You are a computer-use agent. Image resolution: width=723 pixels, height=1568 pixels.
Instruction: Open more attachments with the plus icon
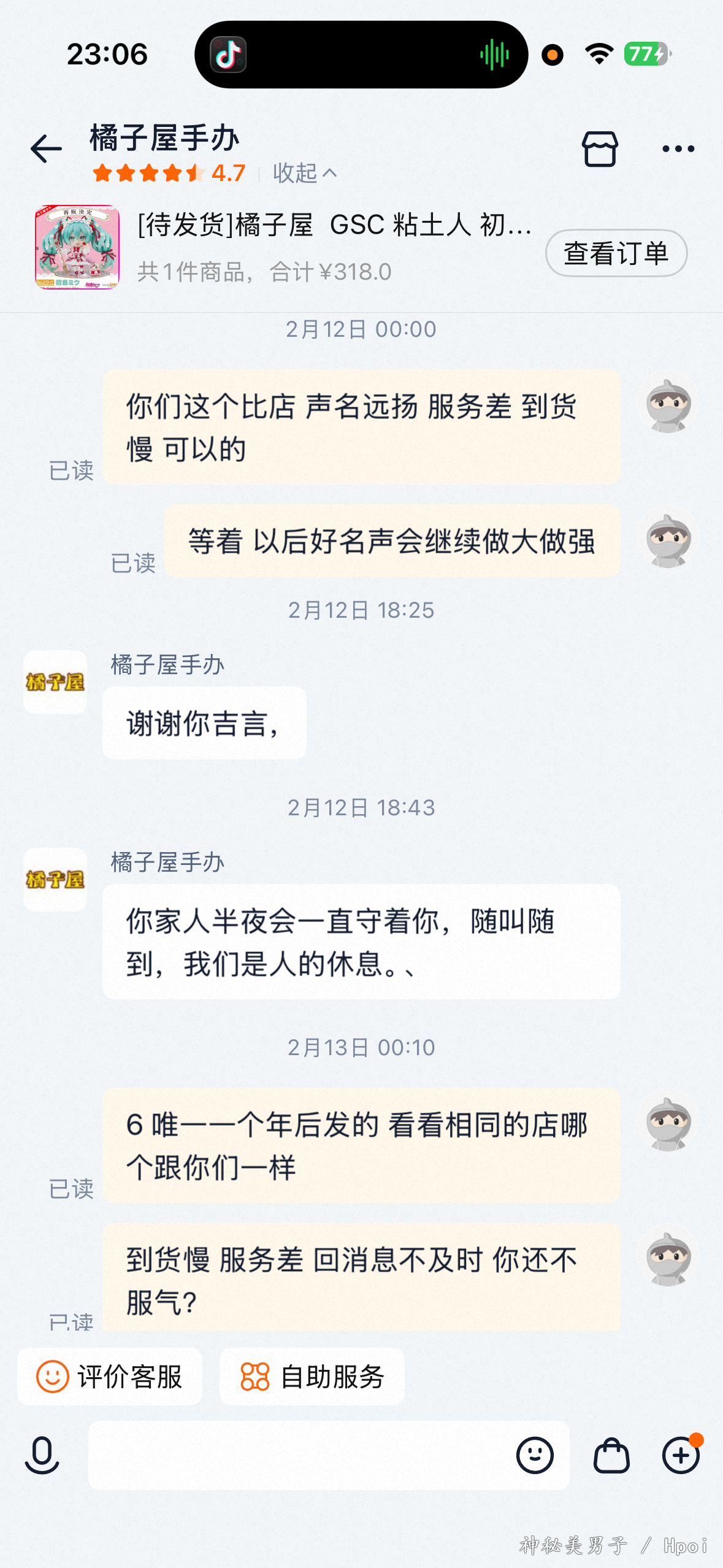(x=681, y=1455)
